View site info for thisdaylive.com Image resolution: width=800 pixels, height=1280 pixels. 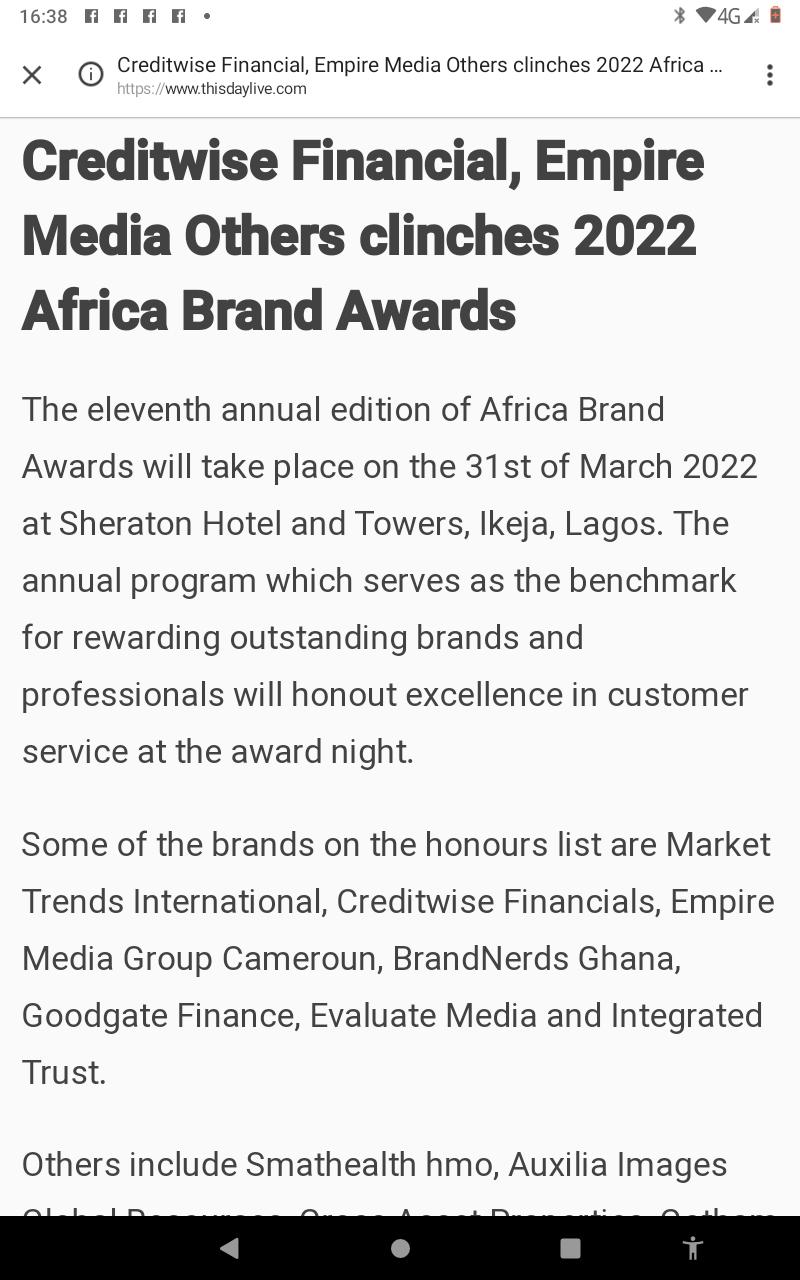click(91, 75)
